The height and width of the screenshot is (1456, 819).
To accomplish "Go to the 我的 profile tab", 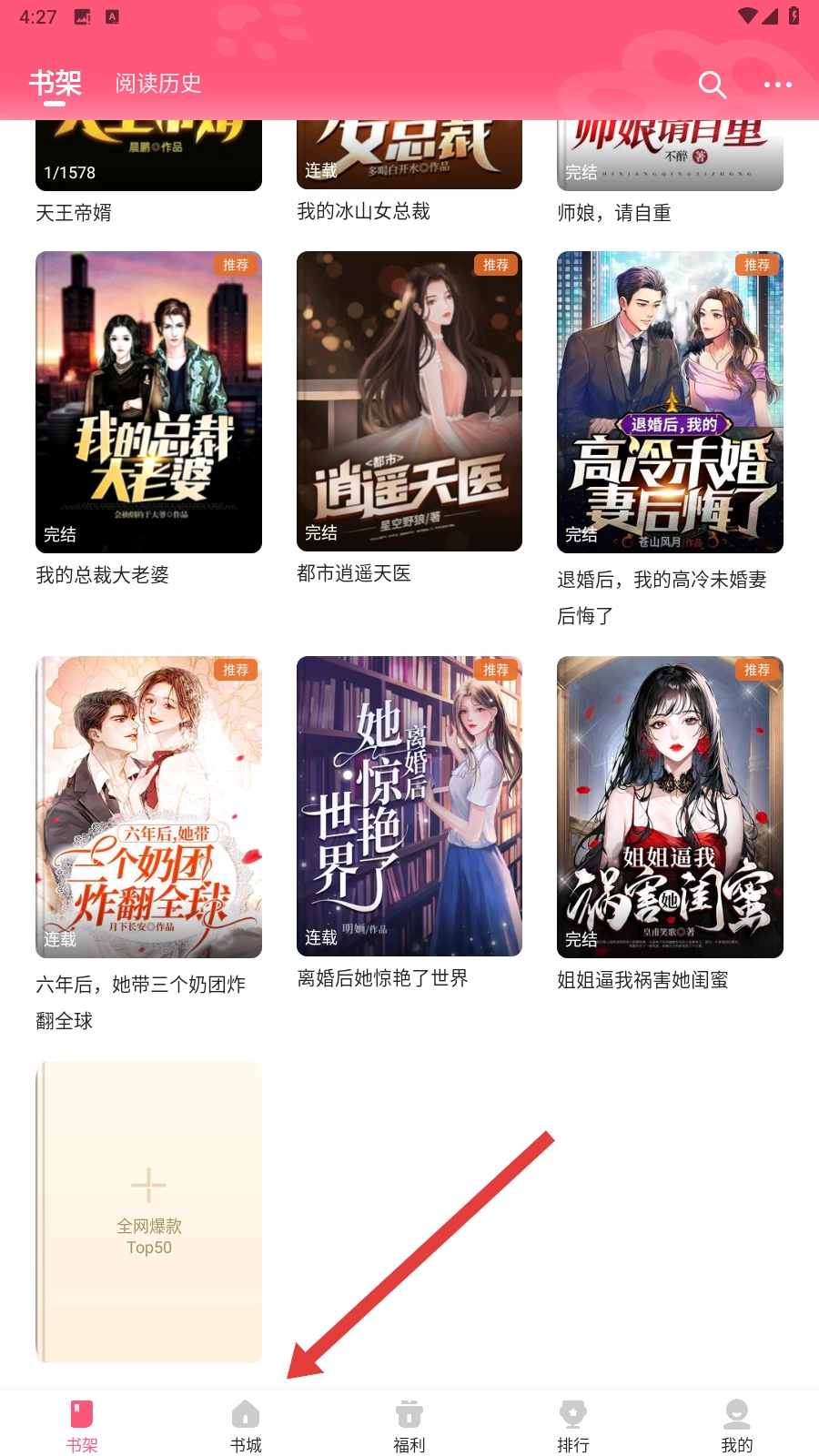I will tap(737, 1426).
